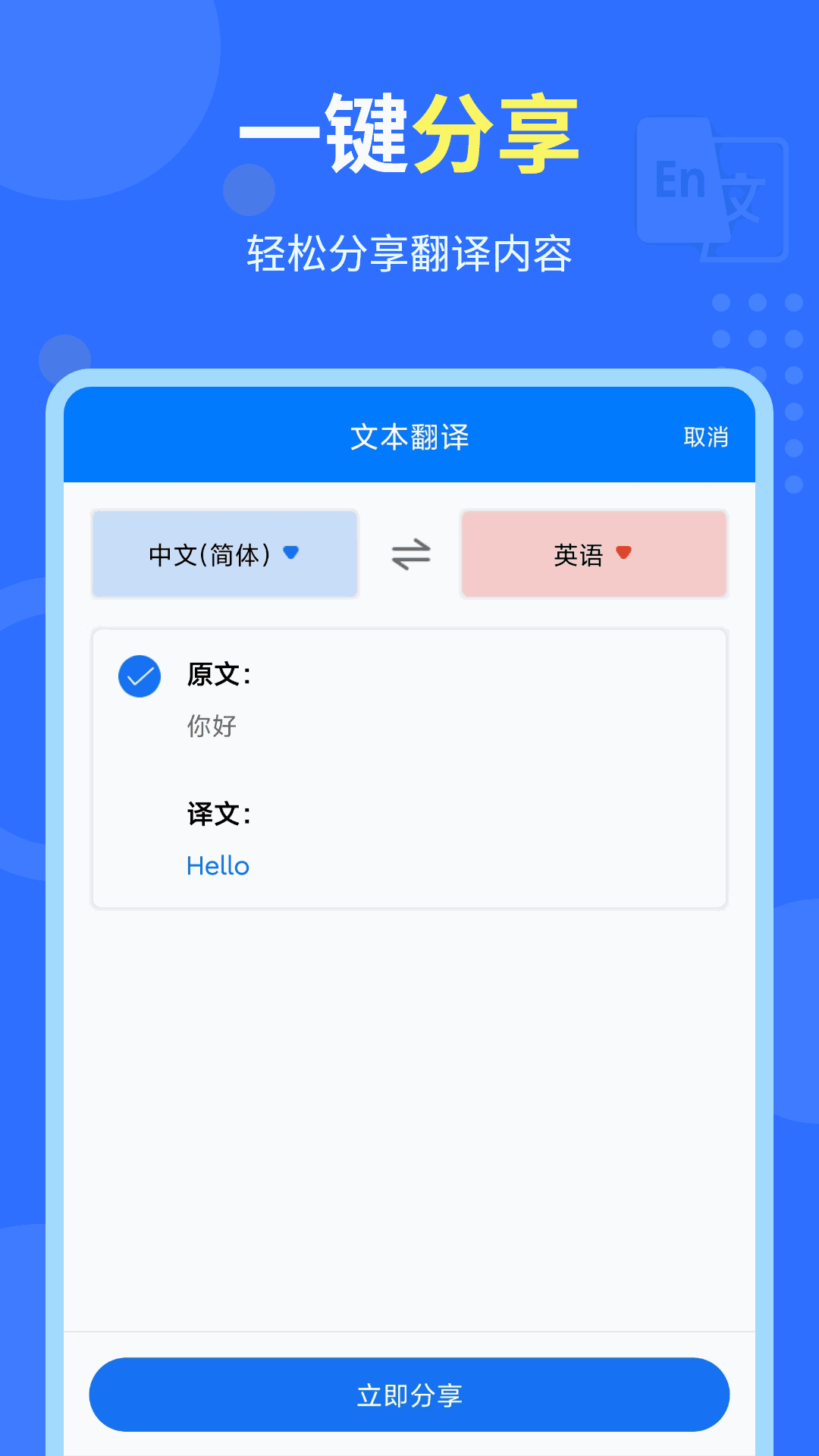Tap the blue dropdown arrow beside 中文(简体)
The image size is (819, 1456).
292,554
